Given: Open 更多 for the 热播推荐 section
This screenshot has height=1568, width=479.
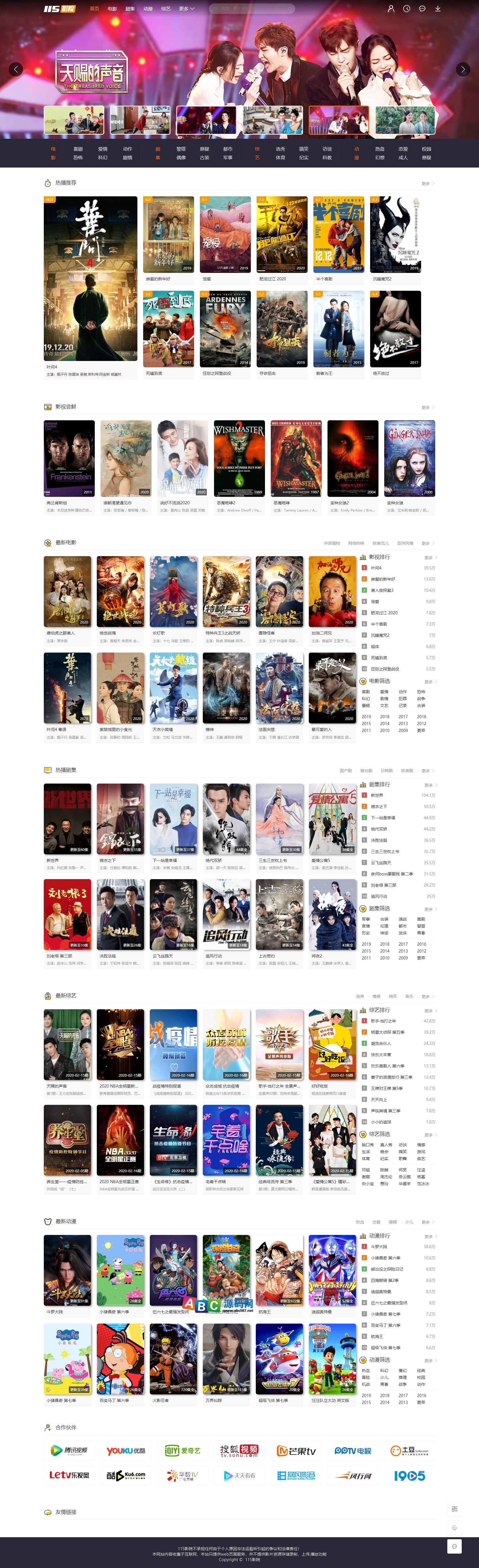Looking at the screenshot, I should coord(427,183).
